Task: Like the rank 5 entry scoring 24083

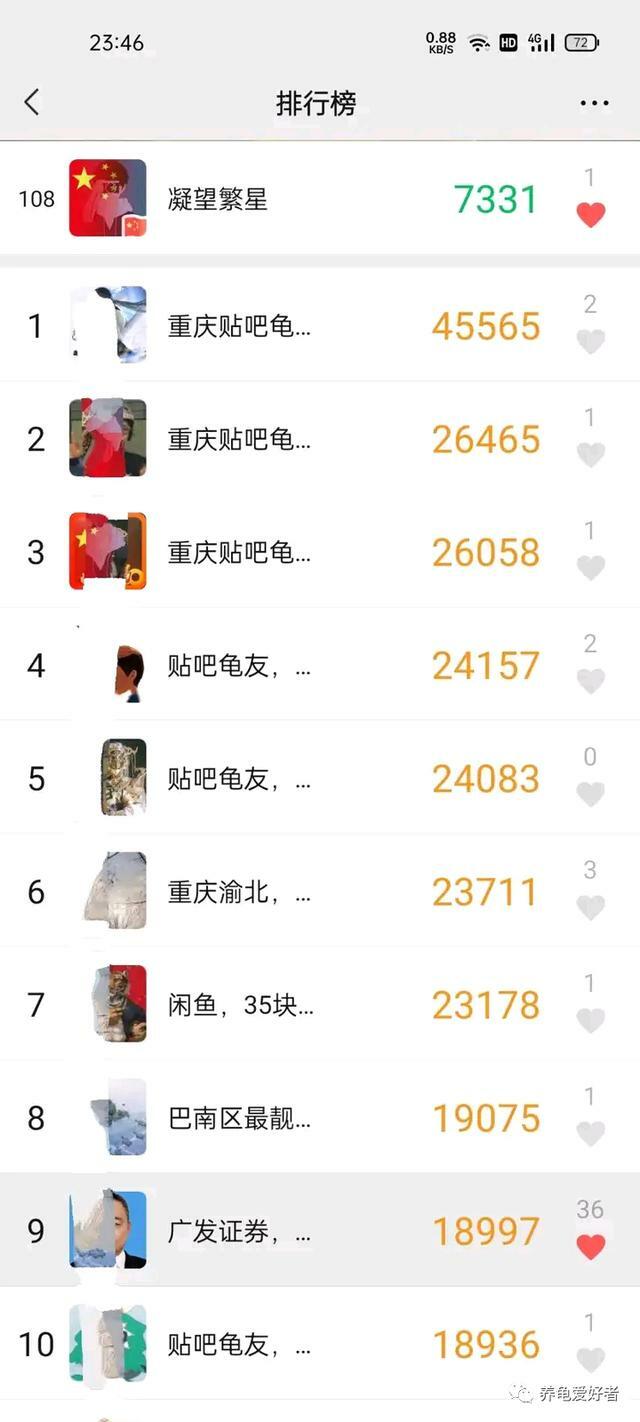Action: [591, 793]
